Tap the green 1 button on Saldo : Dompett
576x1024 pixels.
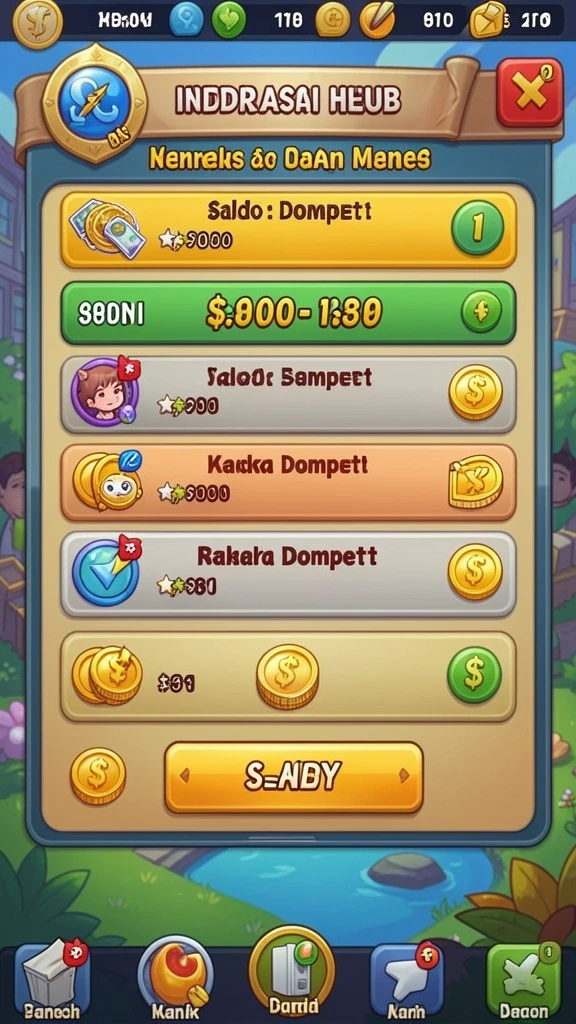[477, 227]
